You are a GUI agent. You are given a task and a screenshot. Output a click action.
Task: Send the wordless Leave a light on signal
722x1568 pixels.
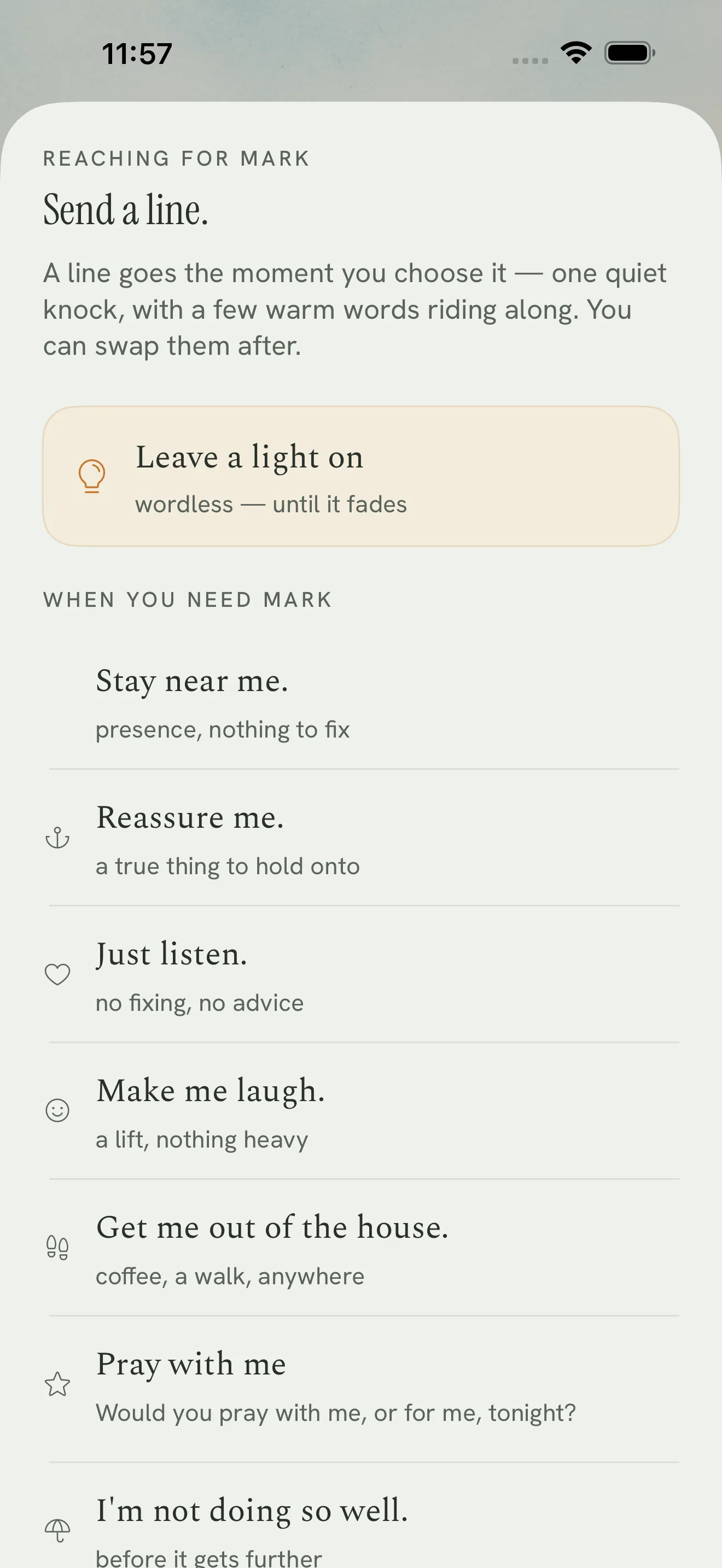pos(361,476)
